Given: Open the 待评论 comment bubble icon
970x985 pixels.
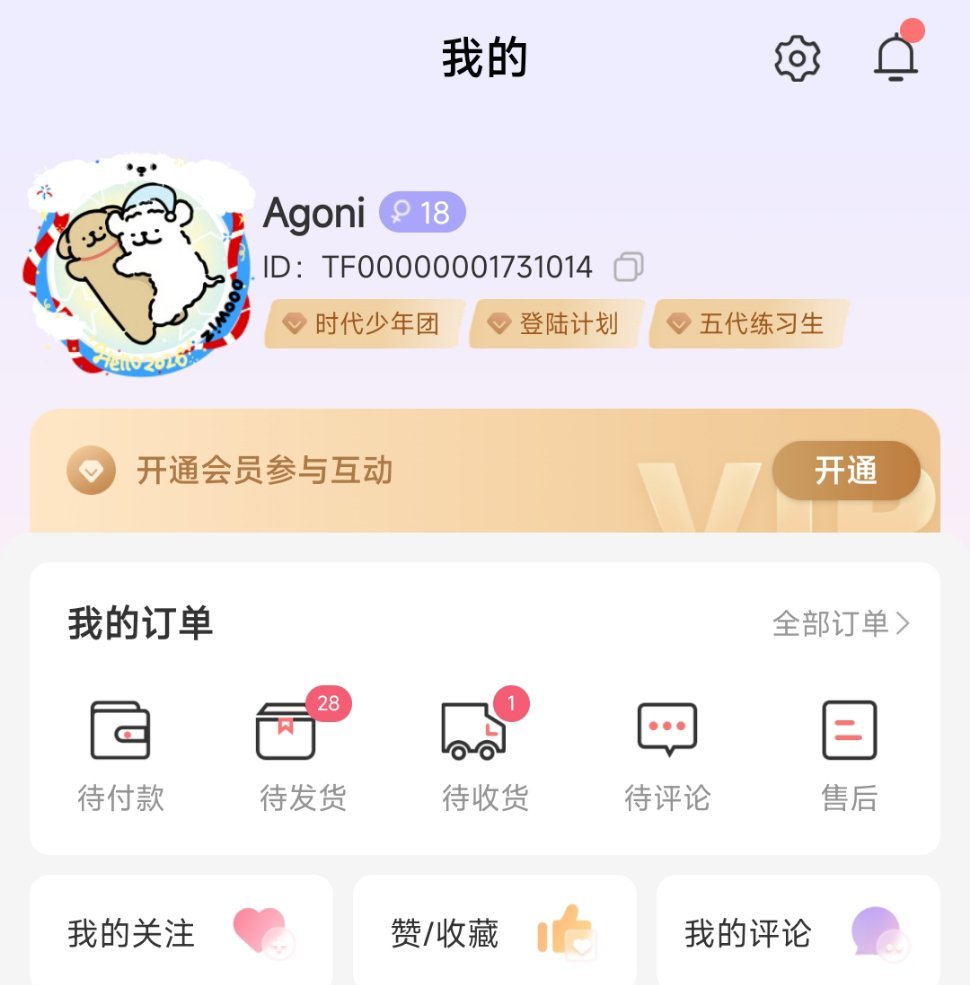Looking at the screenshot, I should (x=667, y=730).
